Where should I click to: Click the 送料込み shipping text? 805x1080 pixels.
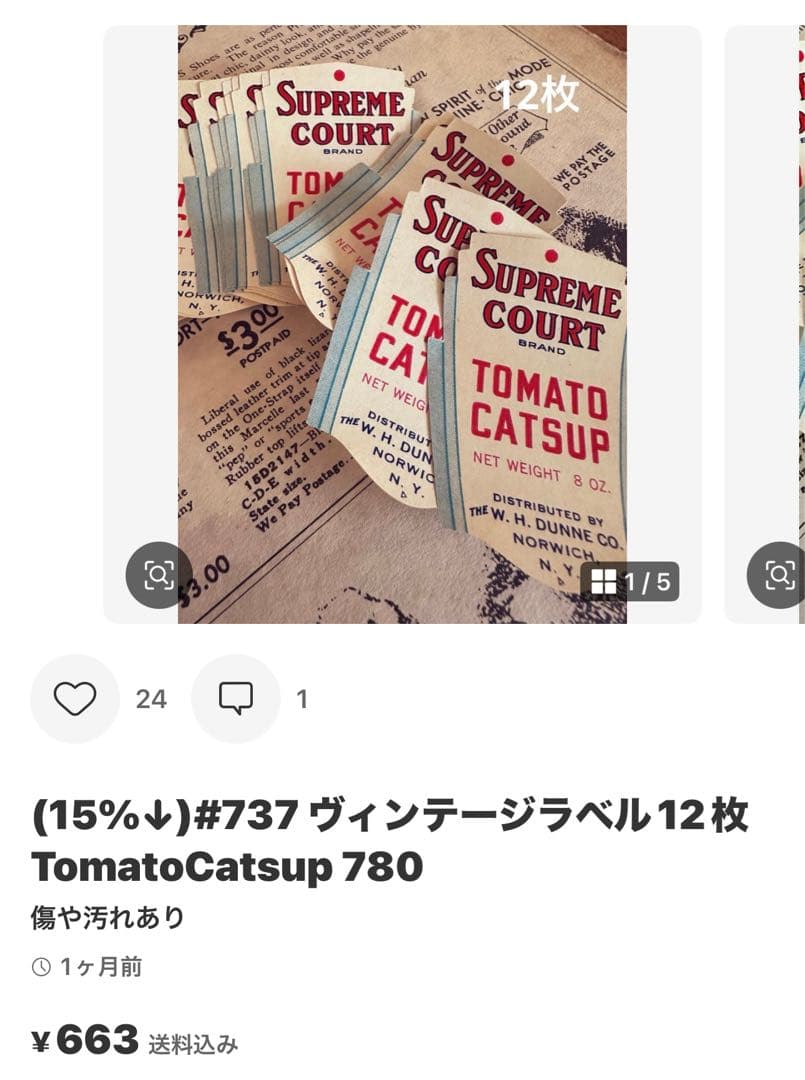[x=195, y=1040]
